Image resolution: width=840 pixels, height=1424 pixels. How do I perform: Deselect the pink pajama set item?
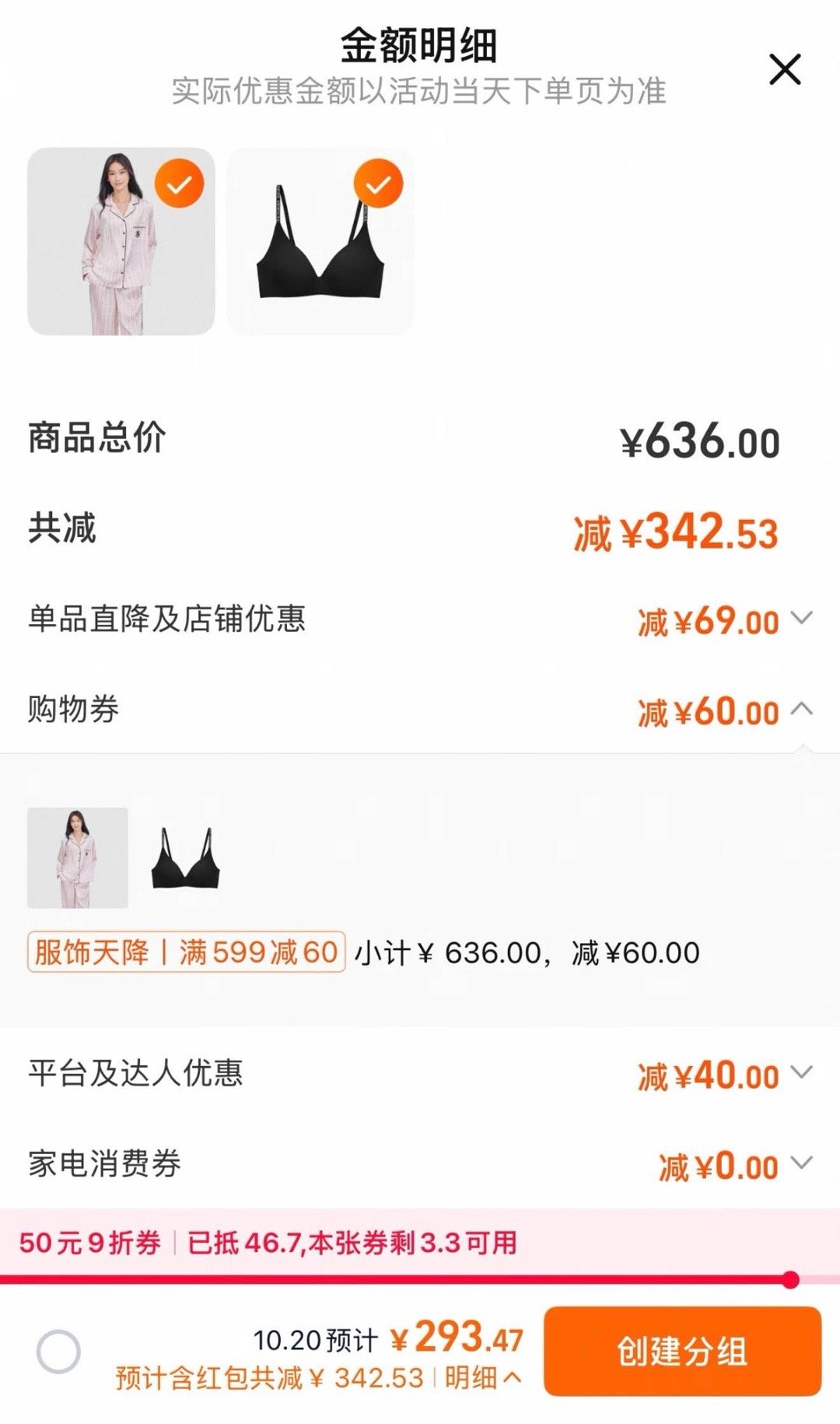(179, 184)
